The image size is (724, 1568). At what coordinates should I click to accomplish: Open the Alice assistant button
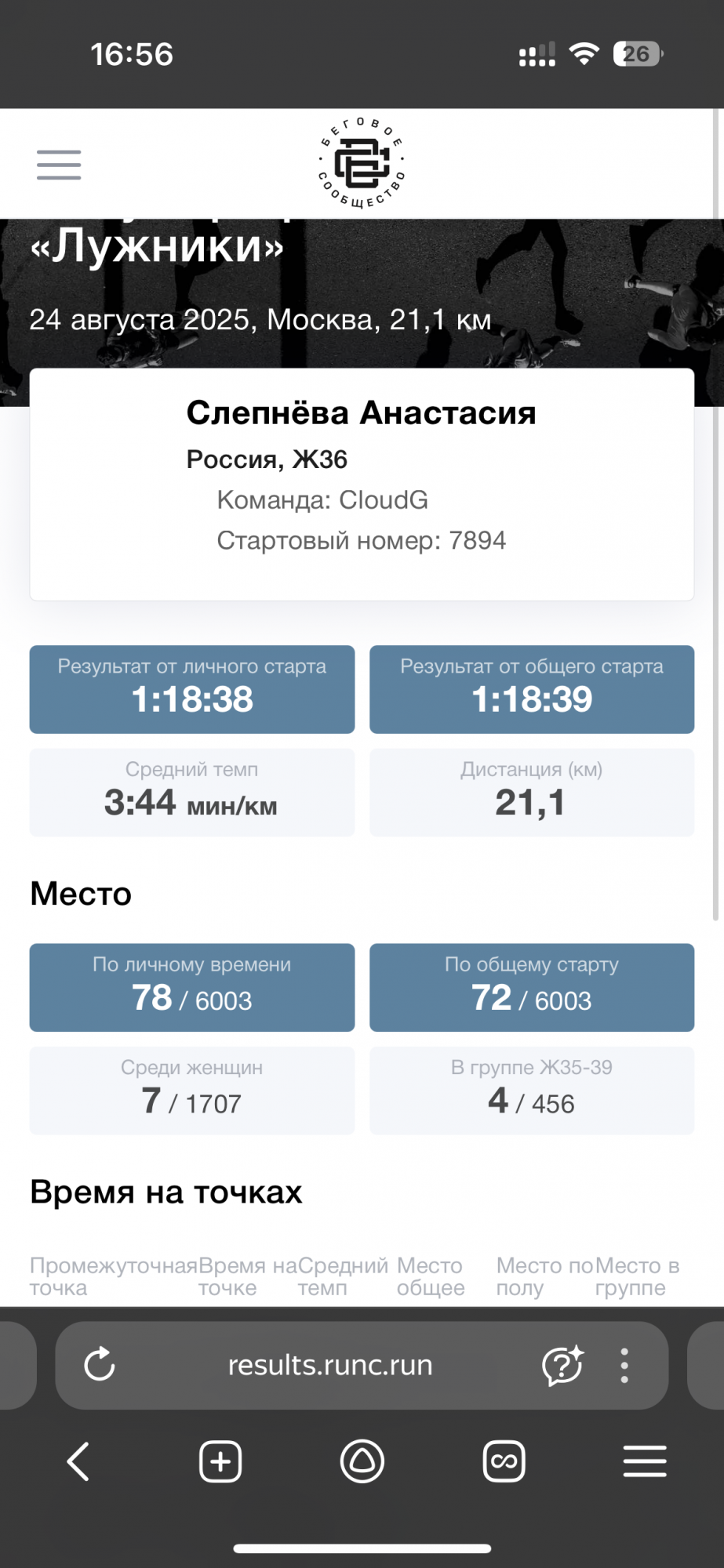click(x=362, y=1461)
